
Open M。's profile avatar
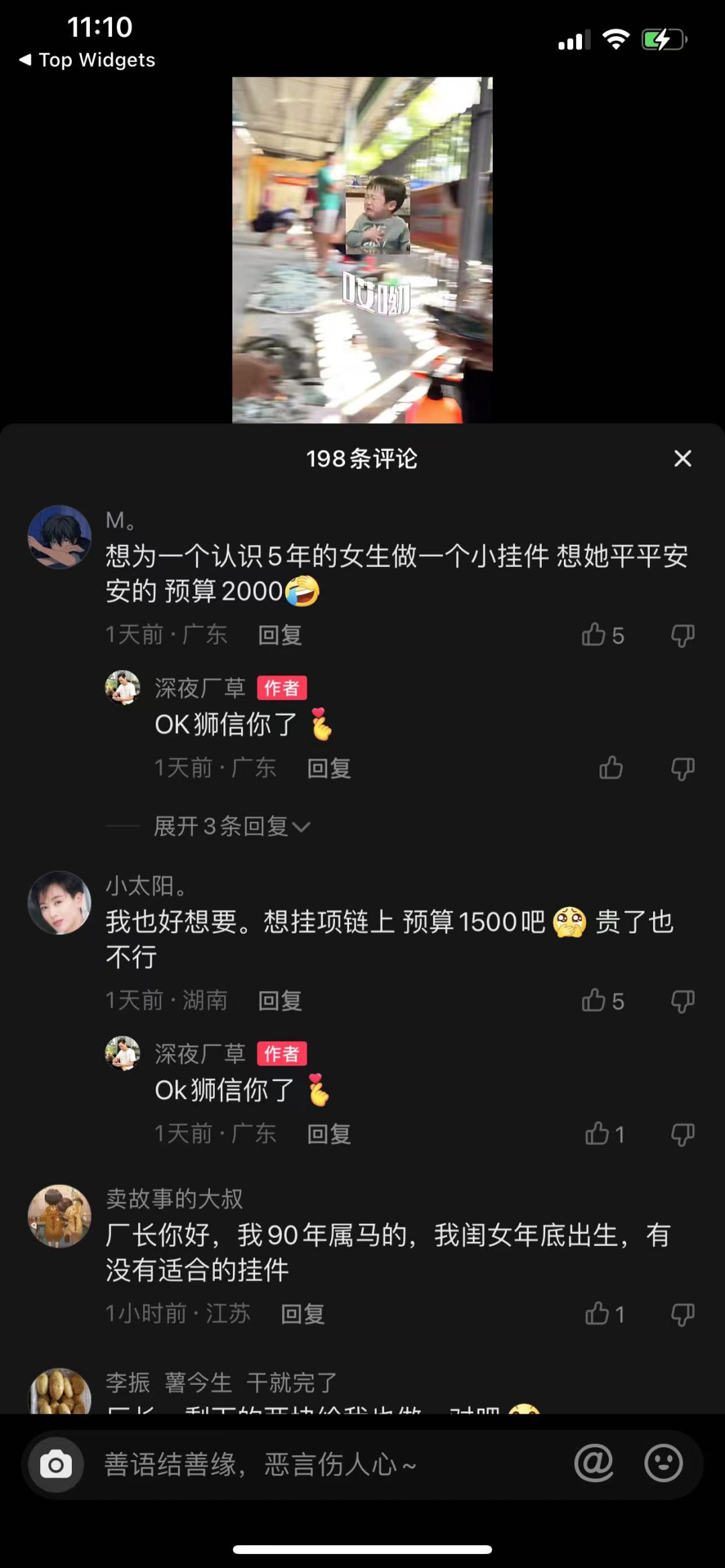59,537
